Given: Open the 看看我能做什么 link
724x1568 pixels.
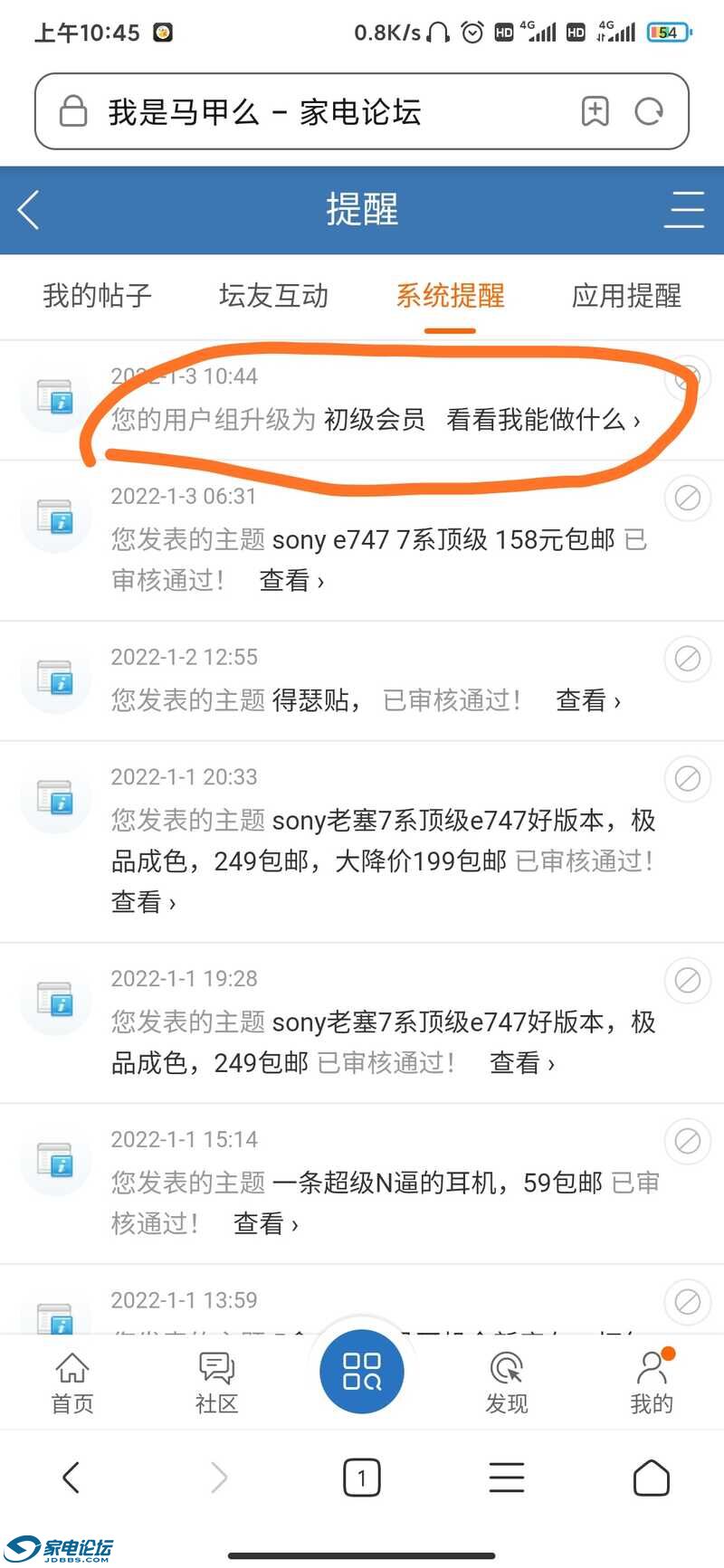Looking at the screenshot, I should tap(543, 420).
